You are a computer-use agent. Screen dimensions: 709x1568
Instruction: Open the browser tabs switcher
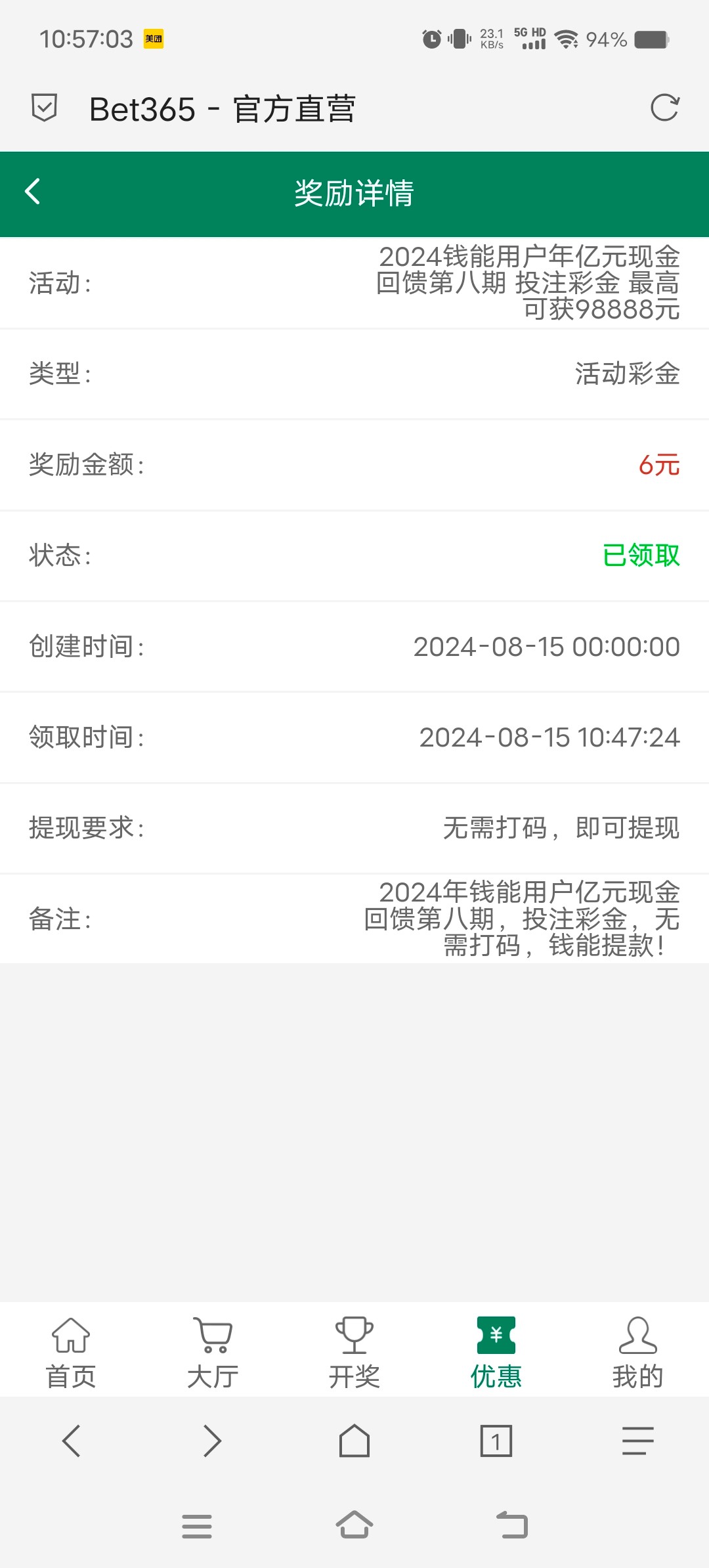coord(496,1441)
